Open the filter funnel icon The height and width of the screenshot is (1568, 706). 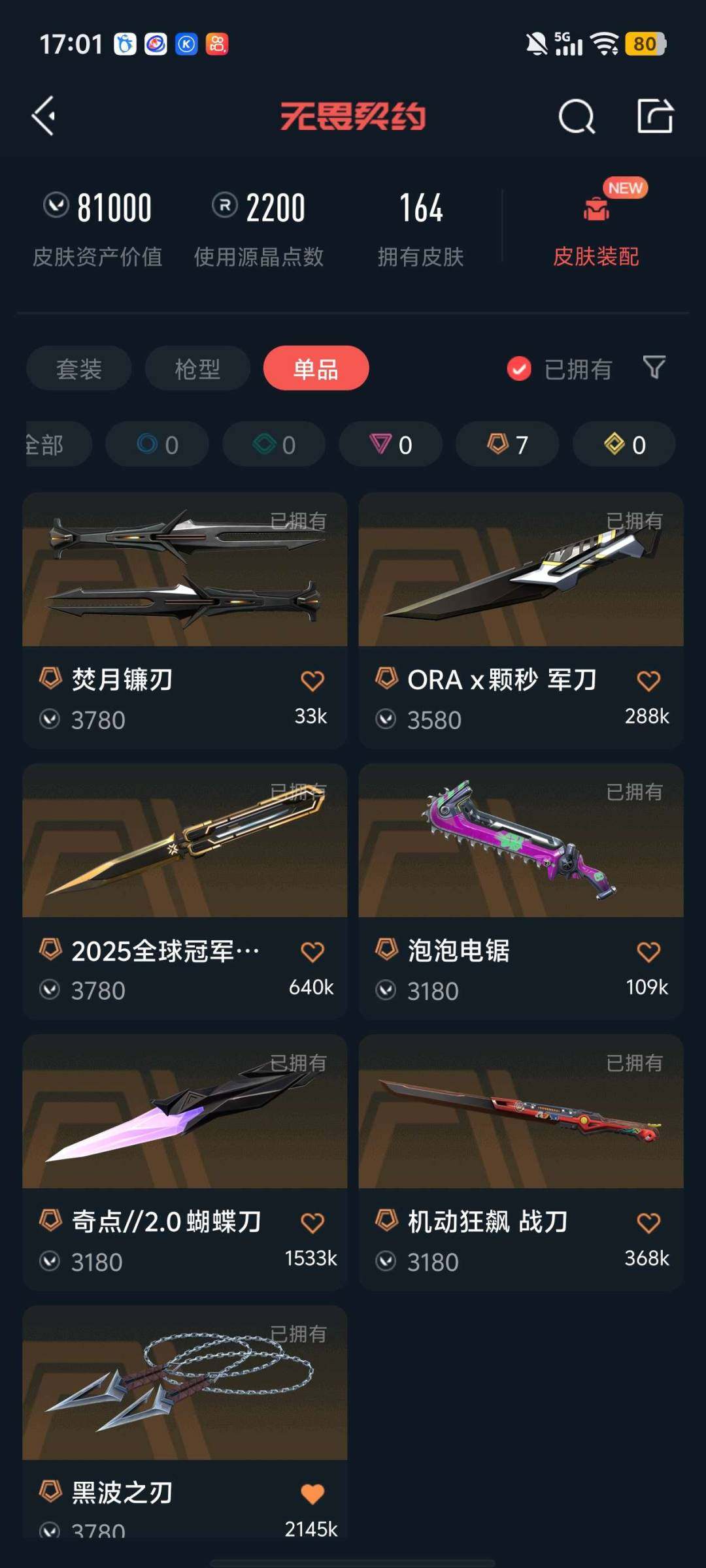point(654,368)
